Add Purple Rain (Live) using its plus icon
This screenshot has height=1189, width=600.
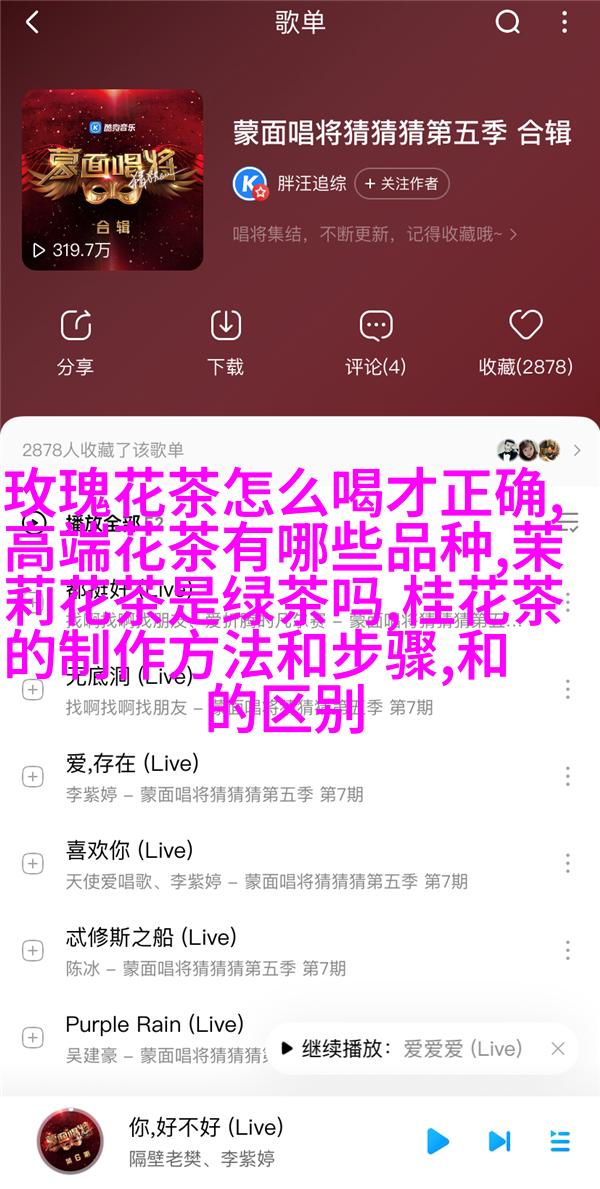point(33,1037)
